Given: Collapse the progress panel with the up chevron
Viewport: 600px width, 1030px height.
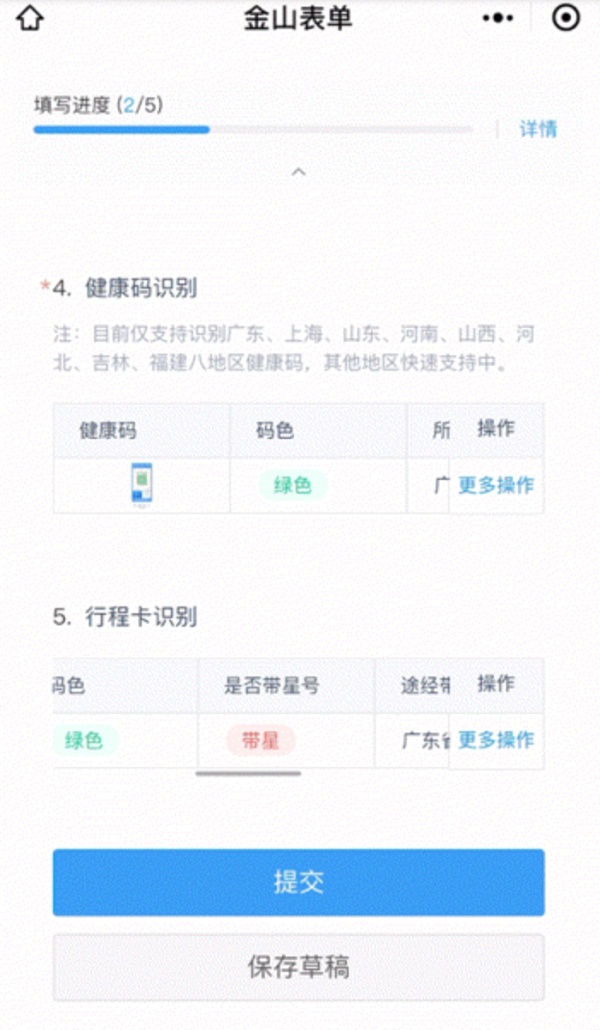Looking at the screenshot, I should (x=298, y=172).
